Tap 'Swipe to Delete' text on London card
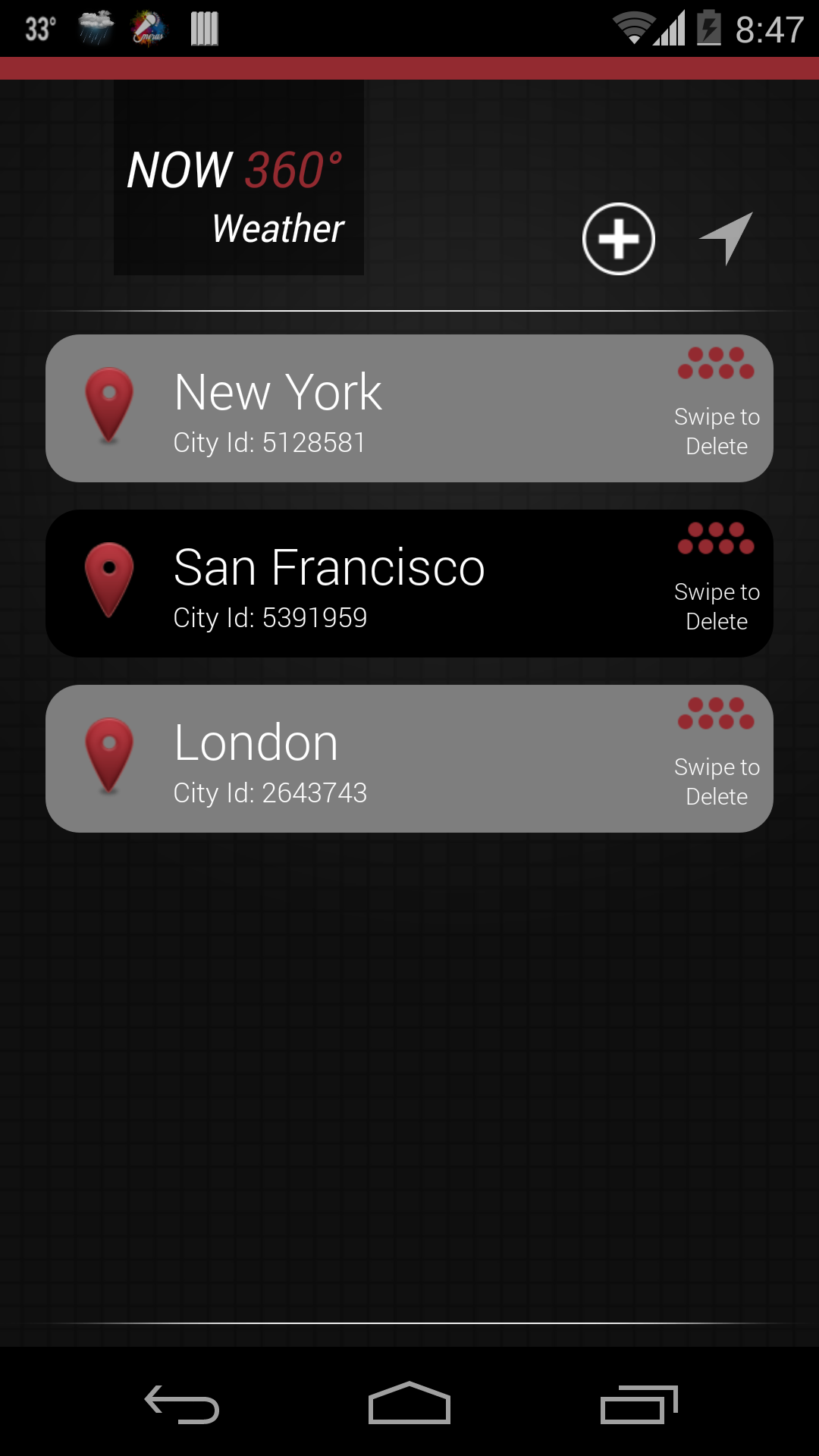This screenshot has width=819, height=1456. (x=716, y=781)
